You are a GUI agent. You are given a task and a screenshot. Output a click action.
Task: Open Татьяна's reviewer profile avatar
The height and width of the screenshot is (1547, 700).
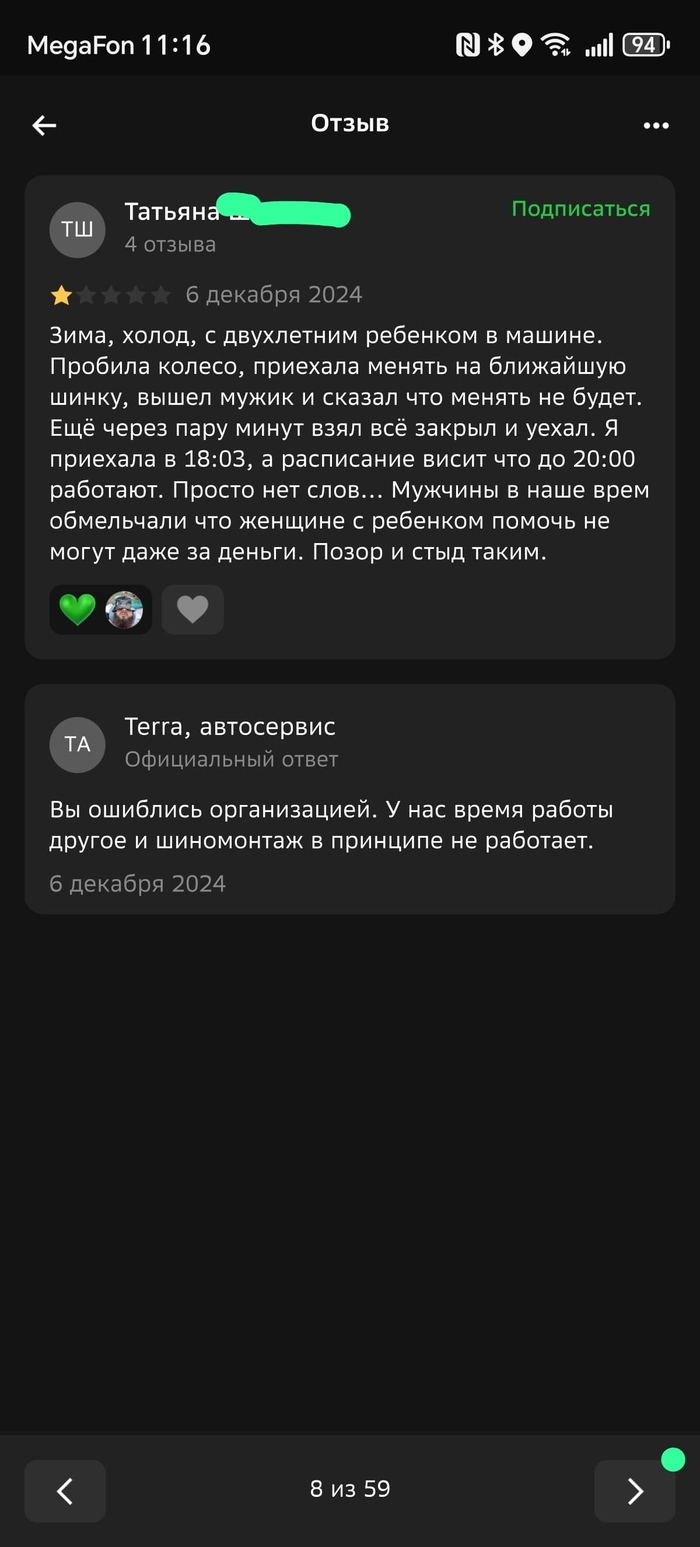[x=77, y=229]
